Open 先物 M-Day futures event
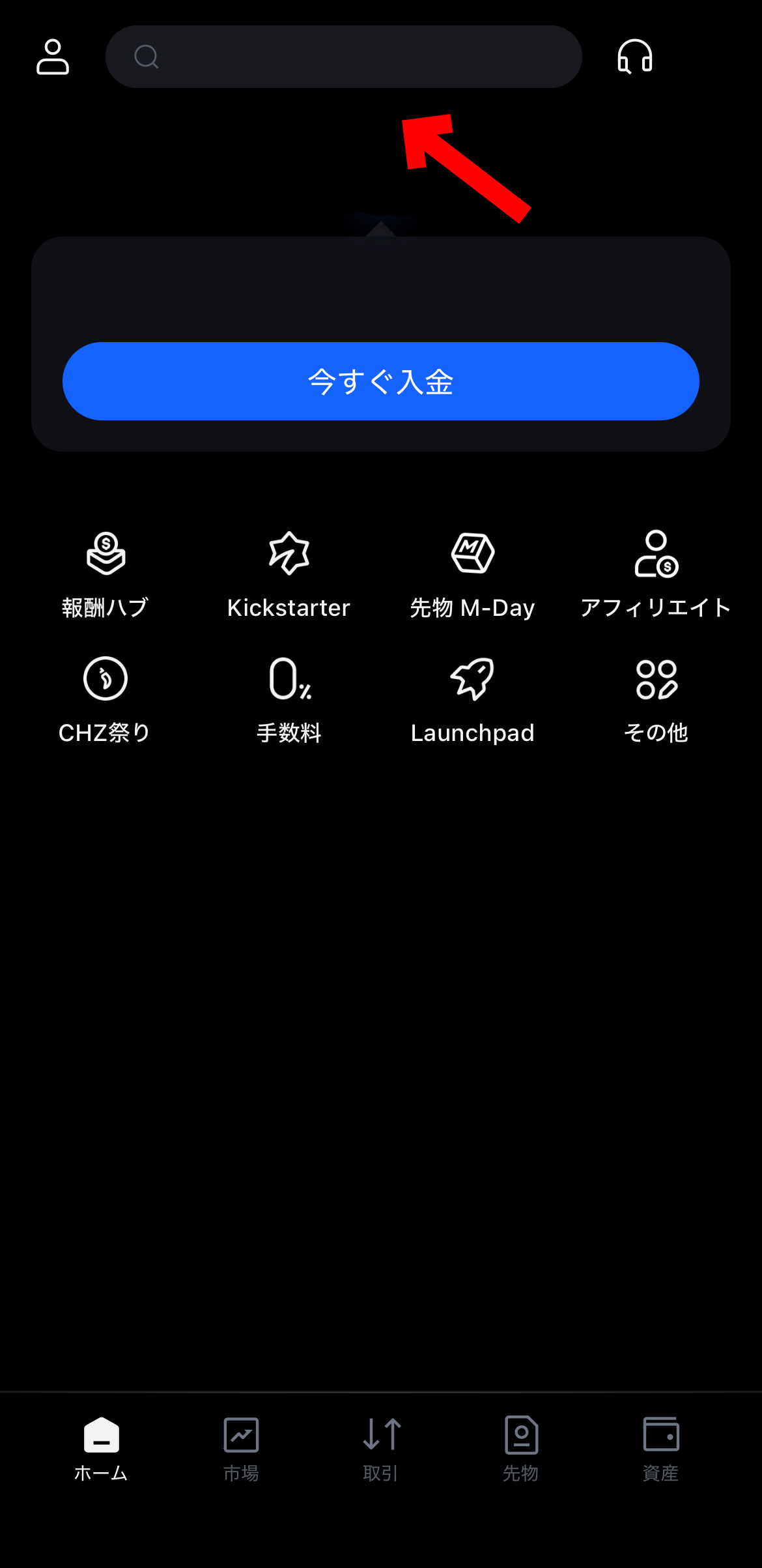 pos(473,573)
